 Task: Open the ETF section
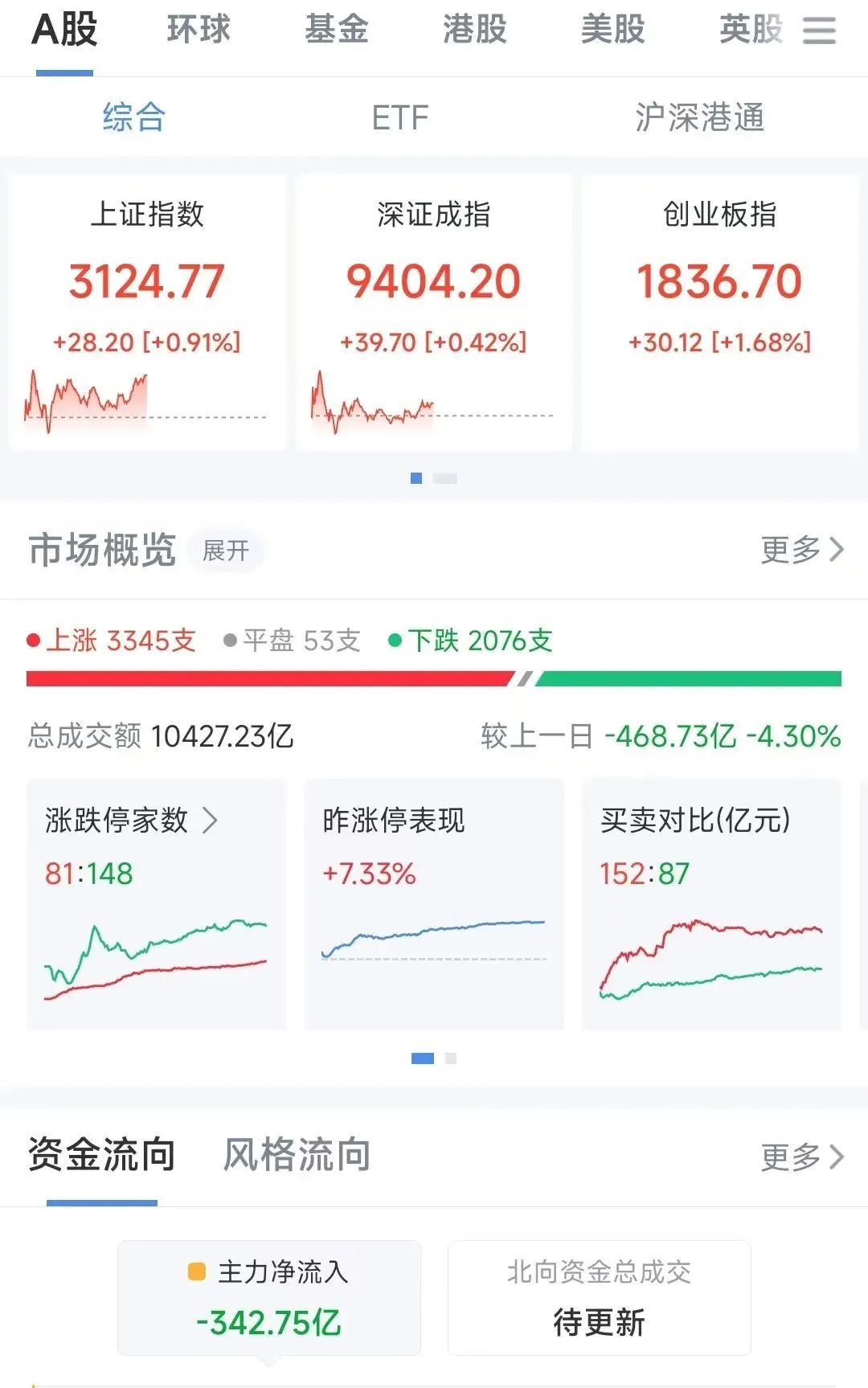tap(399, 117)
